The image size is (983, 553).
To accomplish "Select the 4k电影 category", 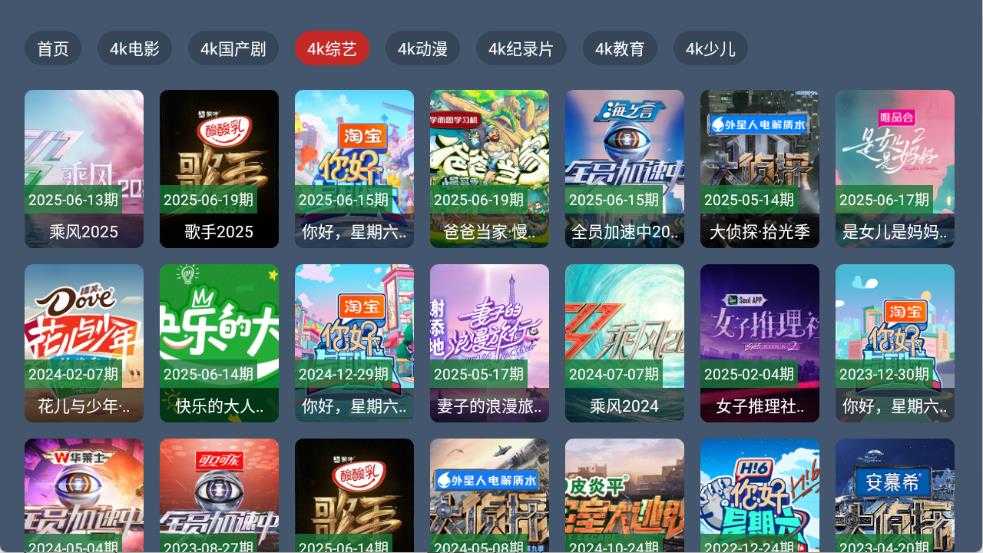I will point(134,48).
